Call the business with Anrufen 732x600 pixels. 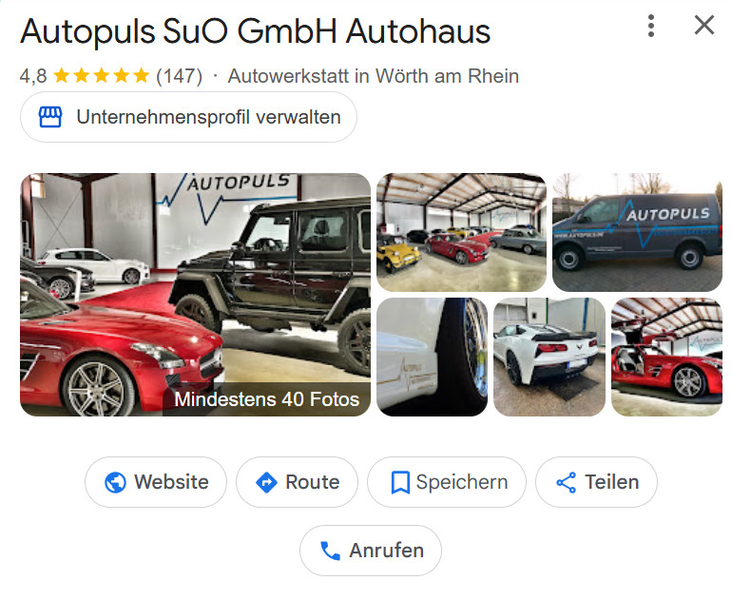pyautogui.click(x=371, y=550)
